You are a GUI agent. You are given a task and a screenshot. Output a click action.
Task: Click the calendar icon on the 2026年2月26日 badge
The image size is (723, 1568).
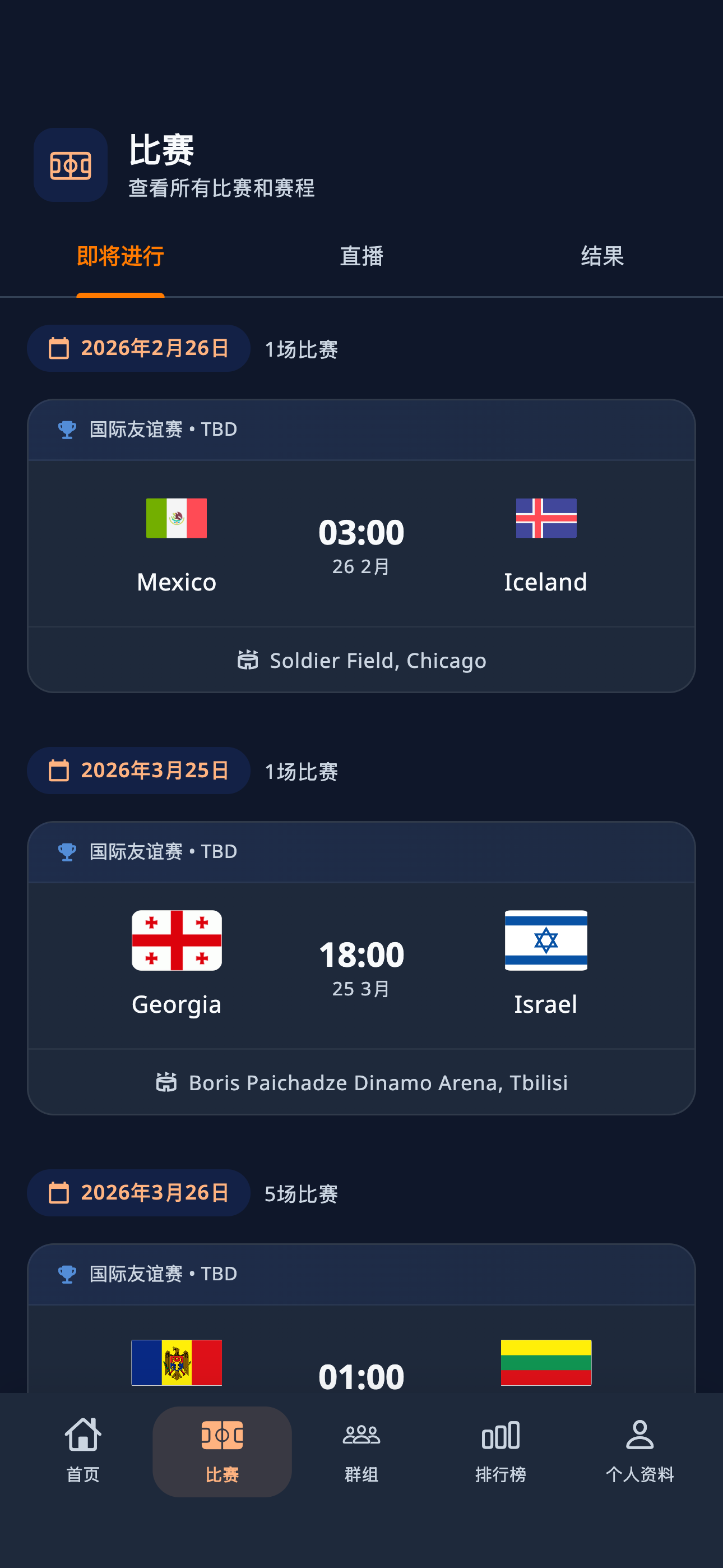click(x=58, y=348)
